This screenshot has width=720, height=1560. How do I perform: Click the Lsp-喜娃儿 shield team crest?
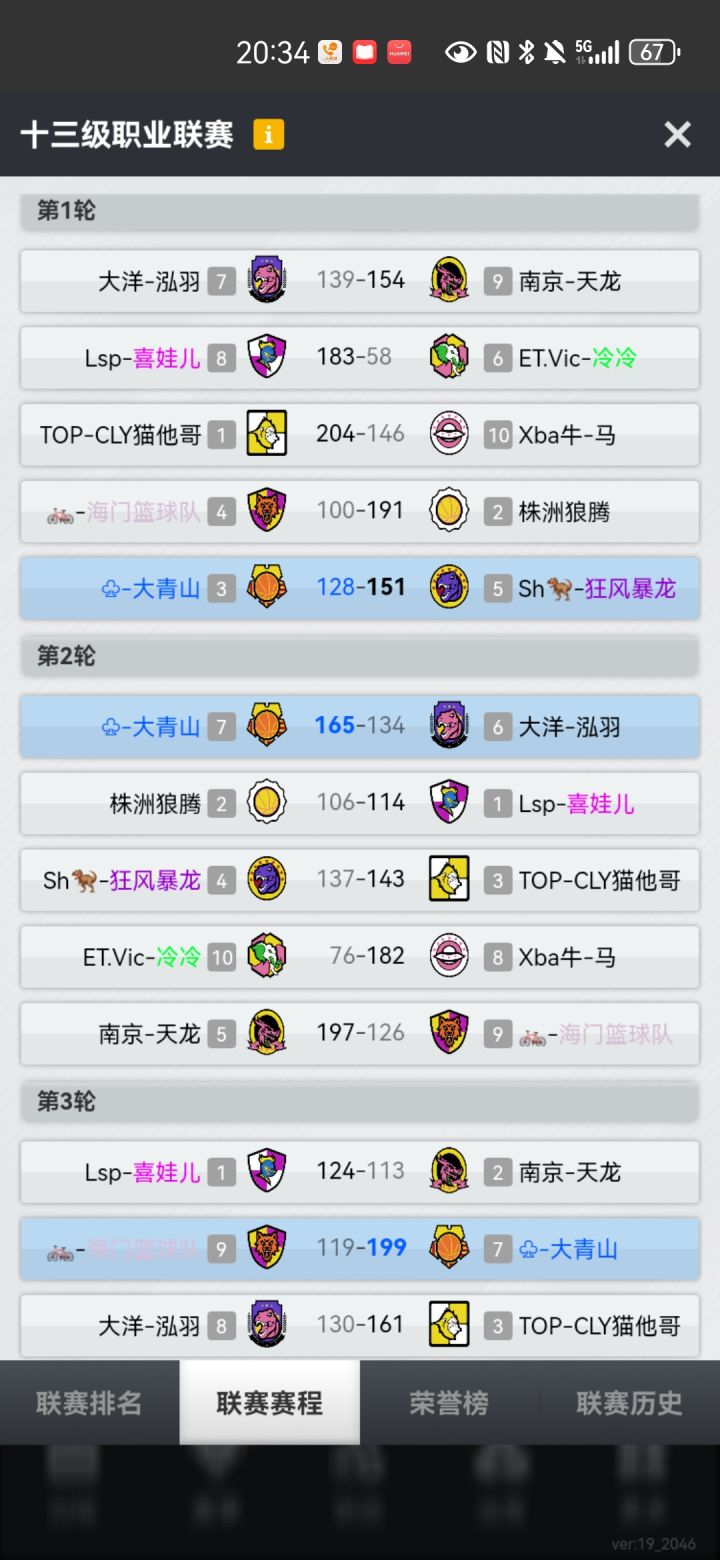pyautogui.click(x=267, y=357)
